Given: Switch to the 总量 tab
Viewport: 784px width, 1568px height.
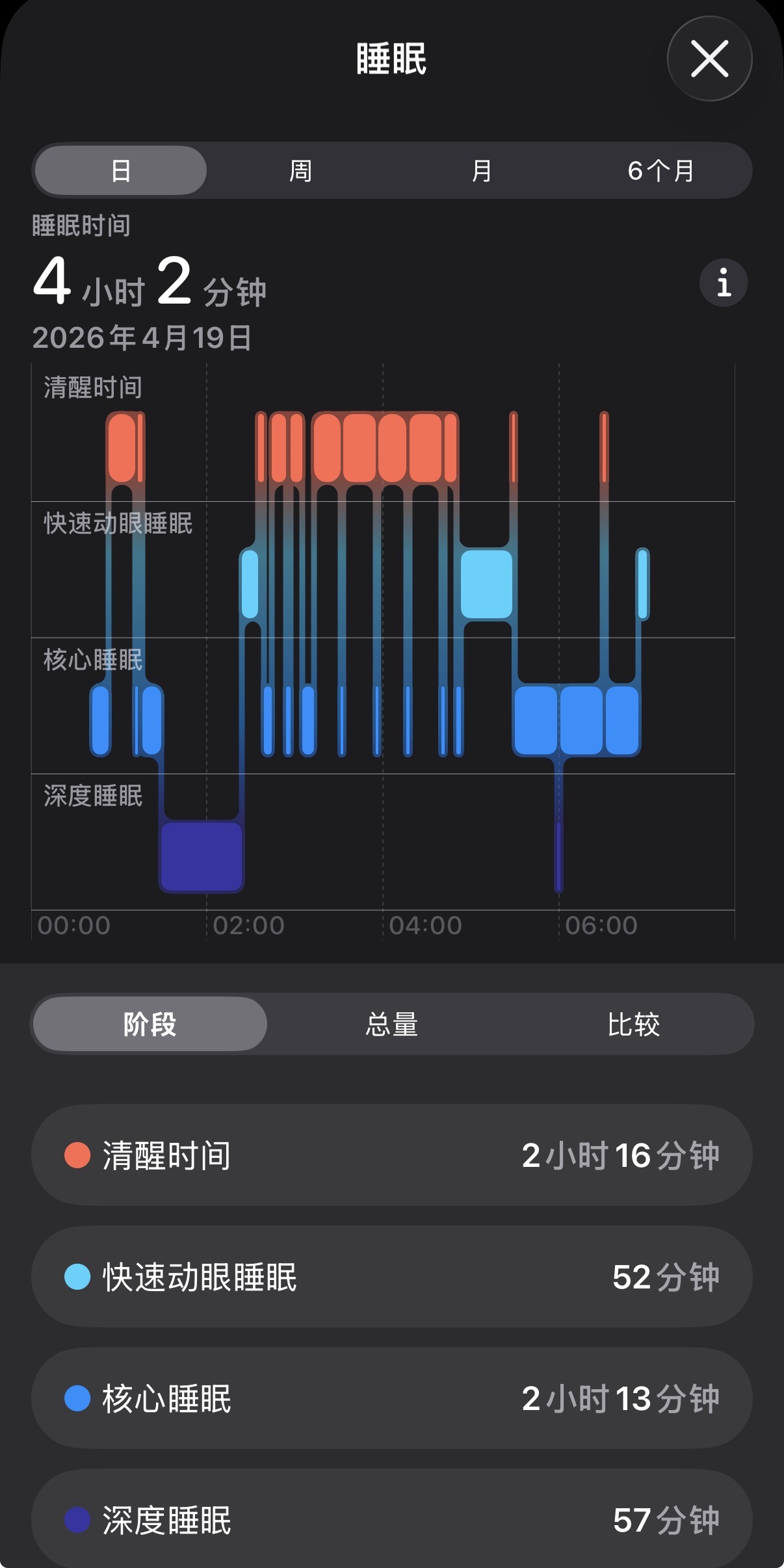Looking at the screenshot, I should [391, 1025].
